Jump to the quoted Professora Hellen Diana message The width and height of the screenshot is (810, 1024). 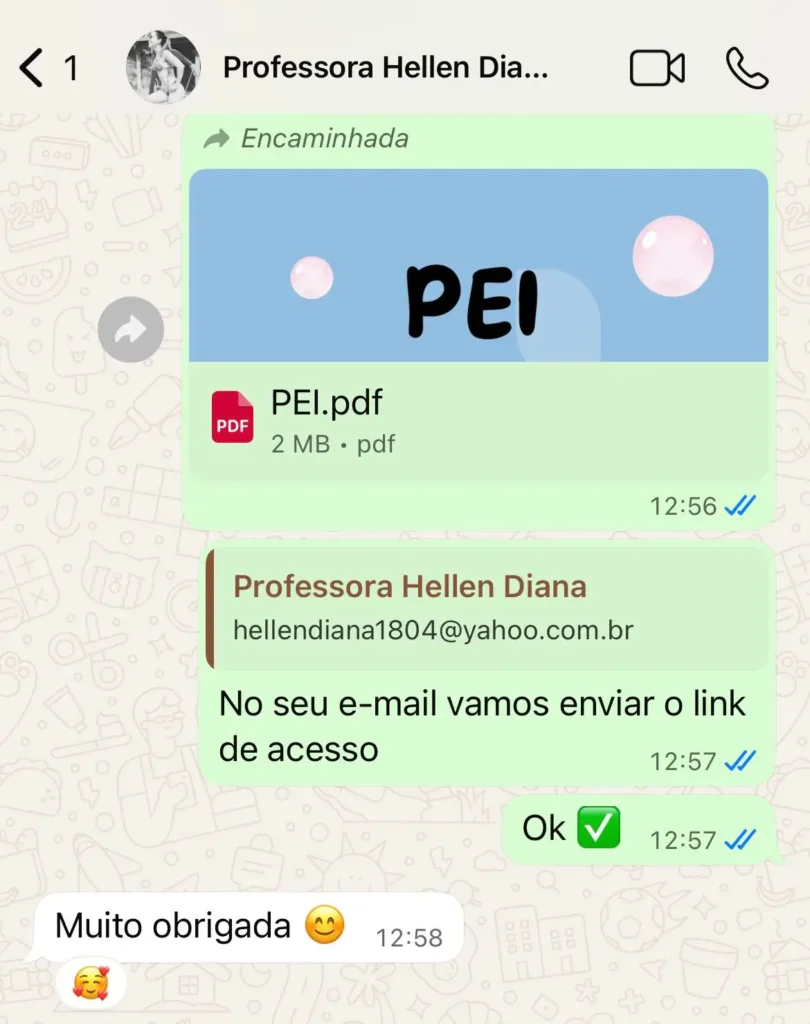pyautogui.click(x=487, y=607)
